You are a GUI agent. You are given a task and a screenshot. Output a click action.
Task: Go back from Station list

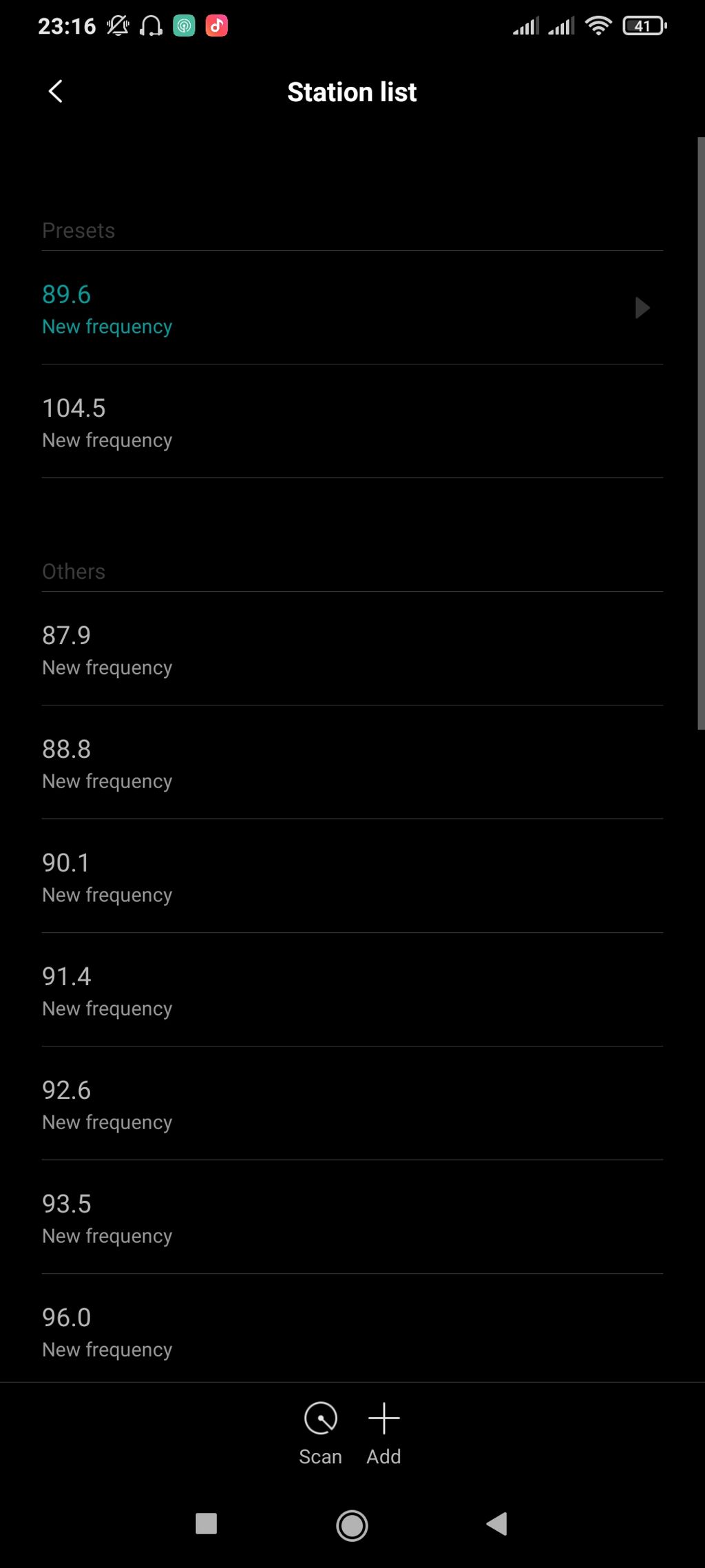[56, 92]
